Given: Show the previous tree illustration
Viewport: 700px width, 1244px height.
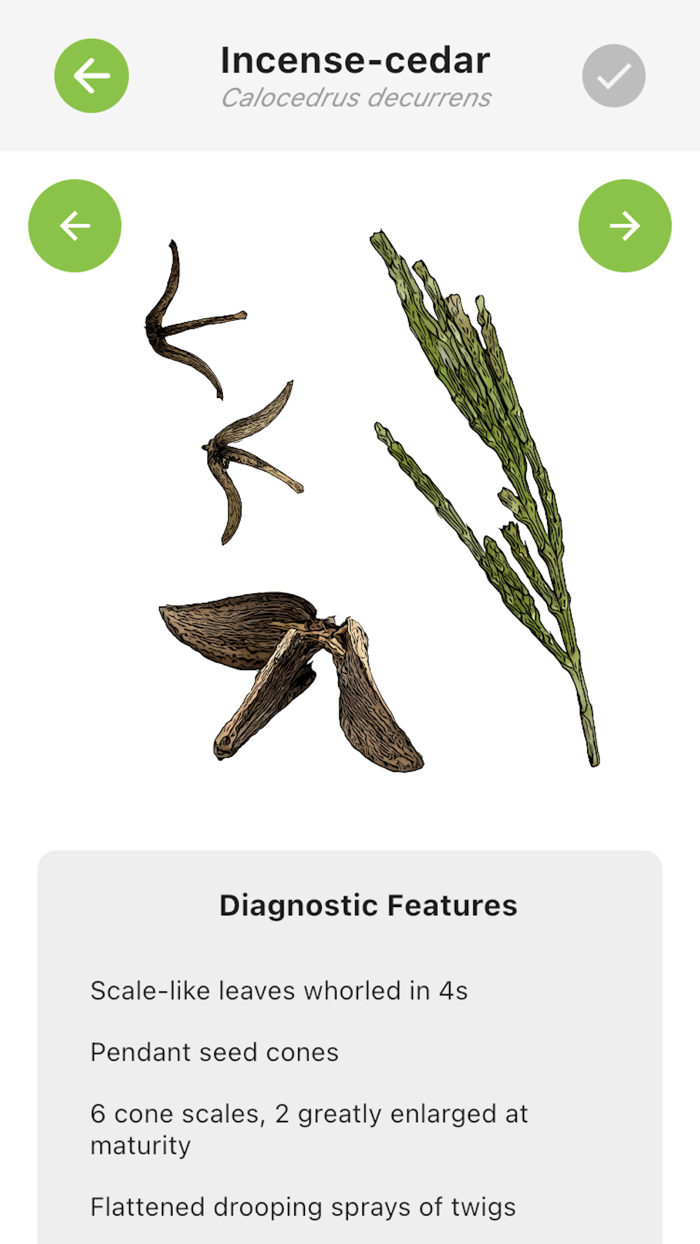Looking at the screenshot, I should [x=75, y=226].
